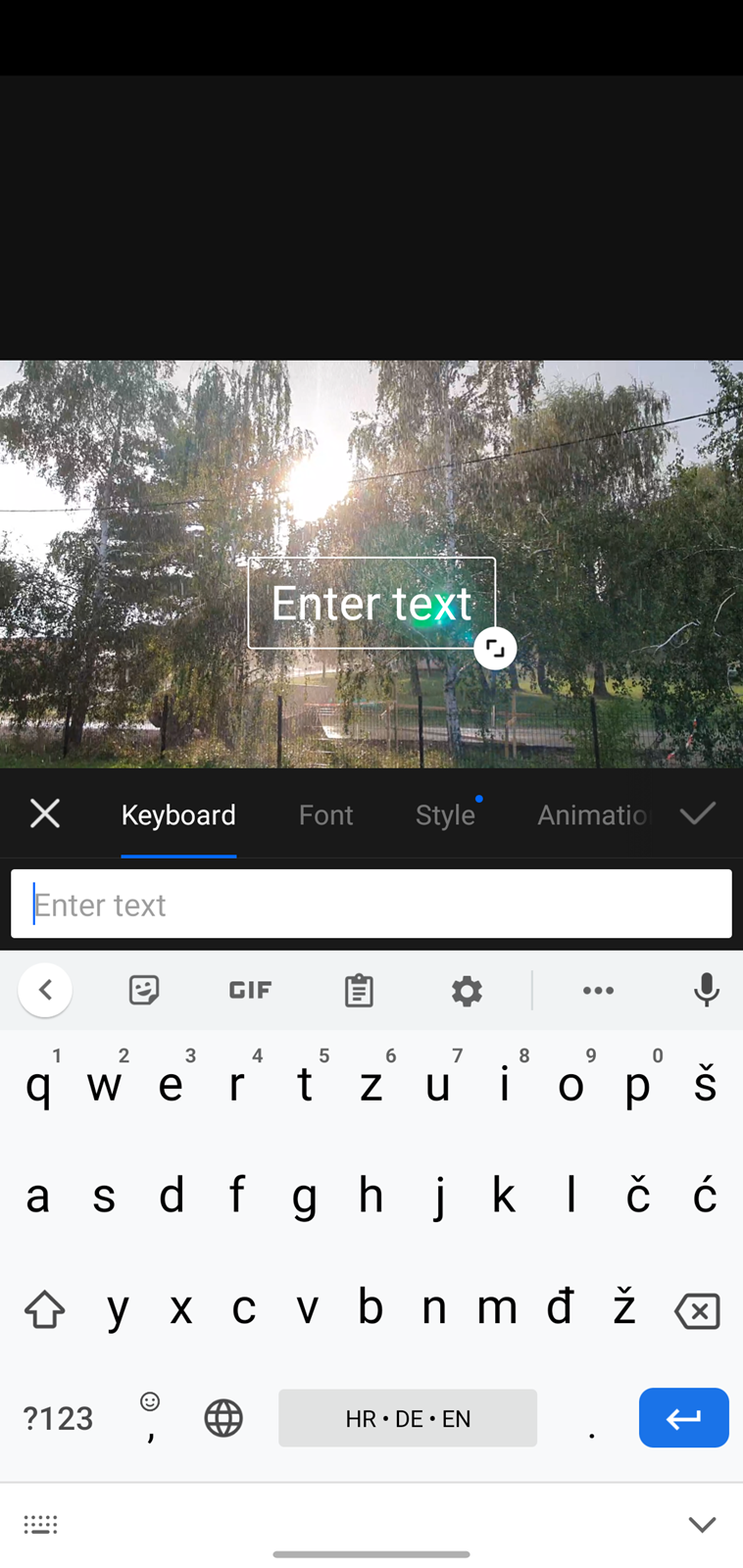Select the Enter text box on the video
The height and width of the screenshot is (1568, 743).
point(371,603)
